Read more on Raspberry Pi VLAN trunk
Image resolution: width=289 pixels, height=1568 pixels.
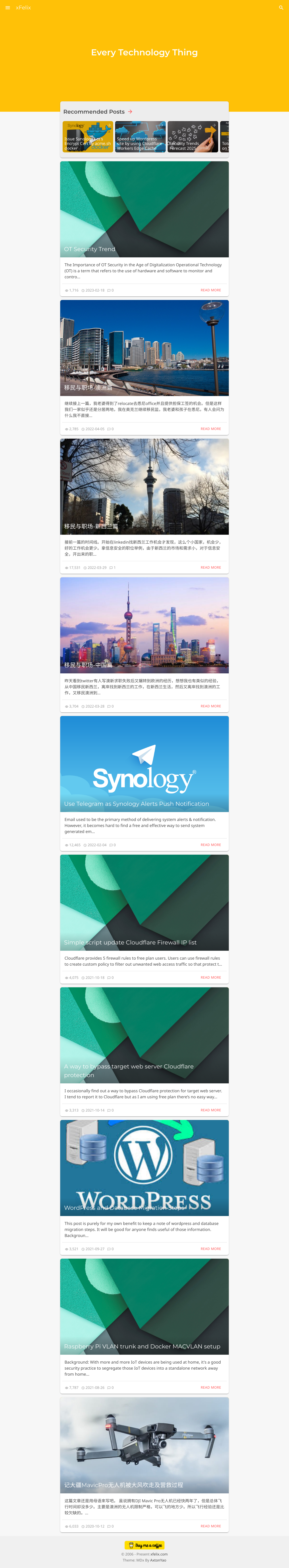(210, 1387)
